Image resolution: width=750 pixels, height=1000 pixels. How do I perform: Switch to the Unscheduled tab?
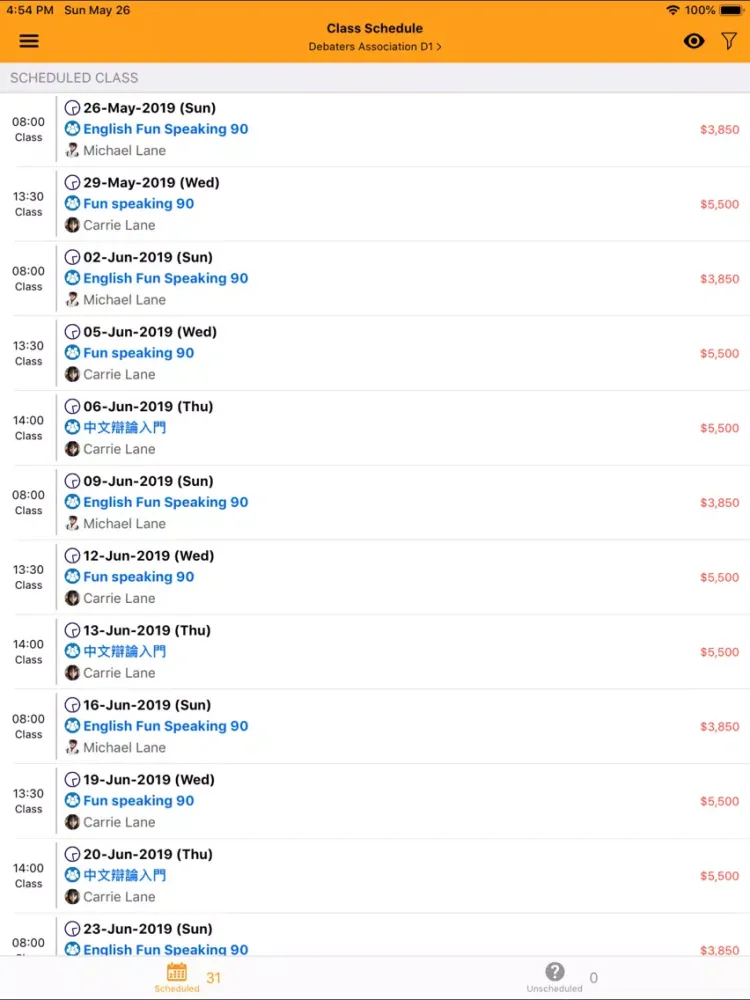[x=555, y=977]
